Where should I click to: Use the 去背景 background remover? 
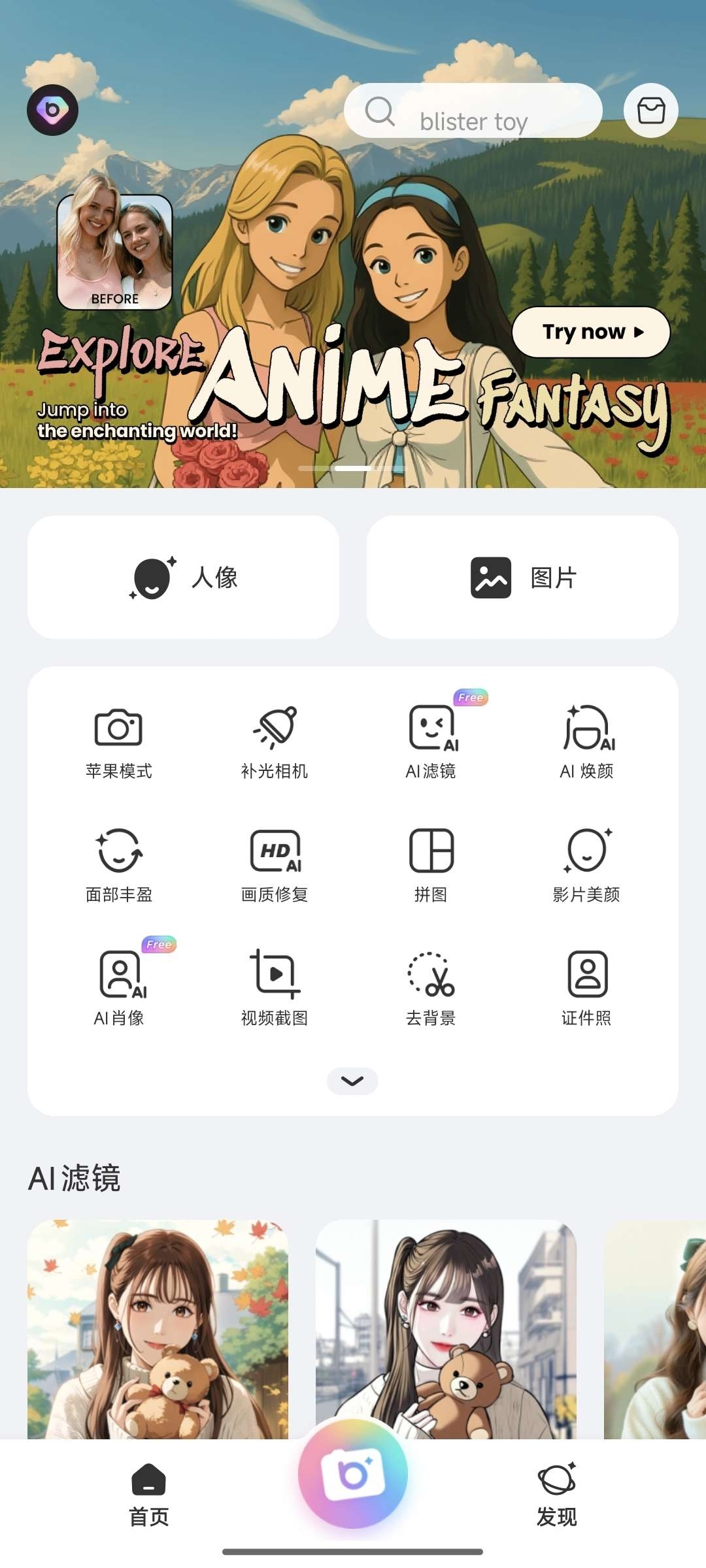coord(431,988)
